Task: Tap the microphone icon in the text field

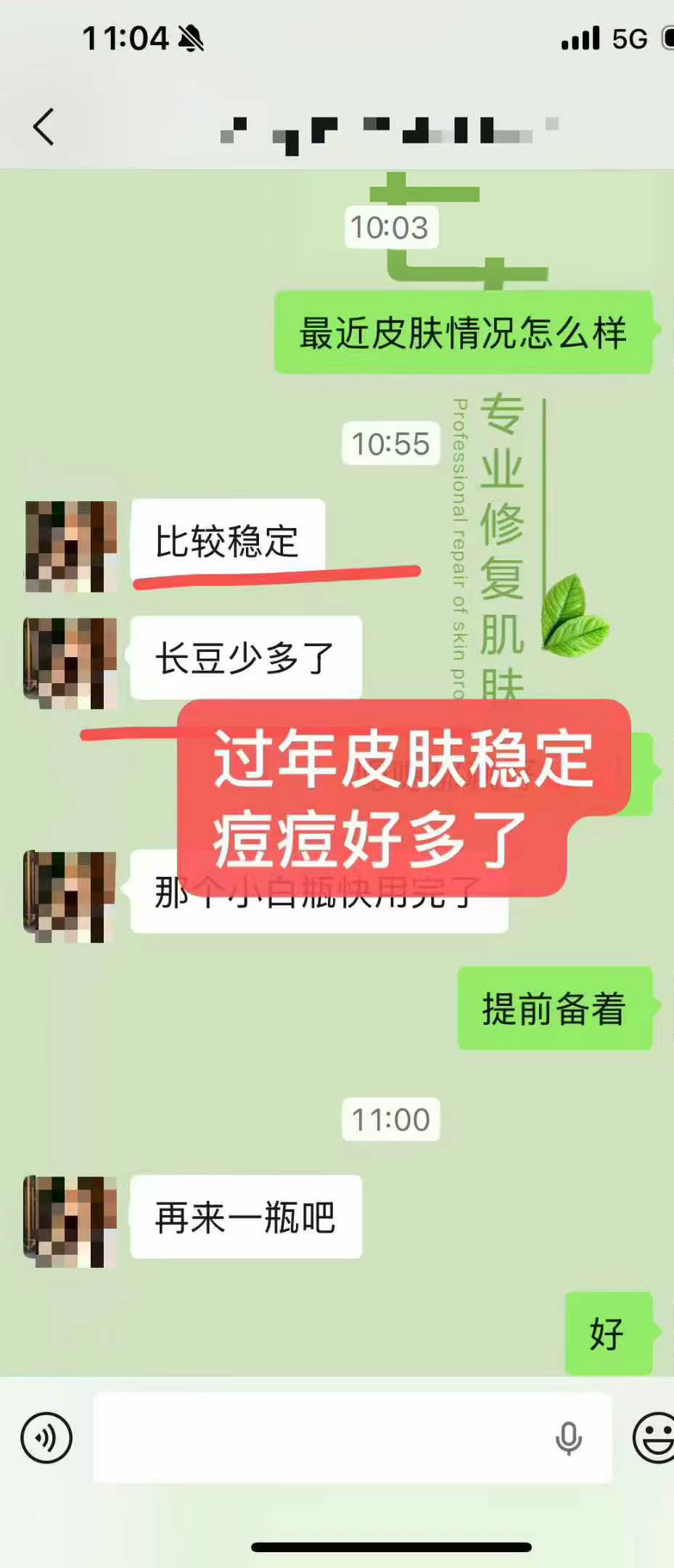Action: (x=568, y=1437)
